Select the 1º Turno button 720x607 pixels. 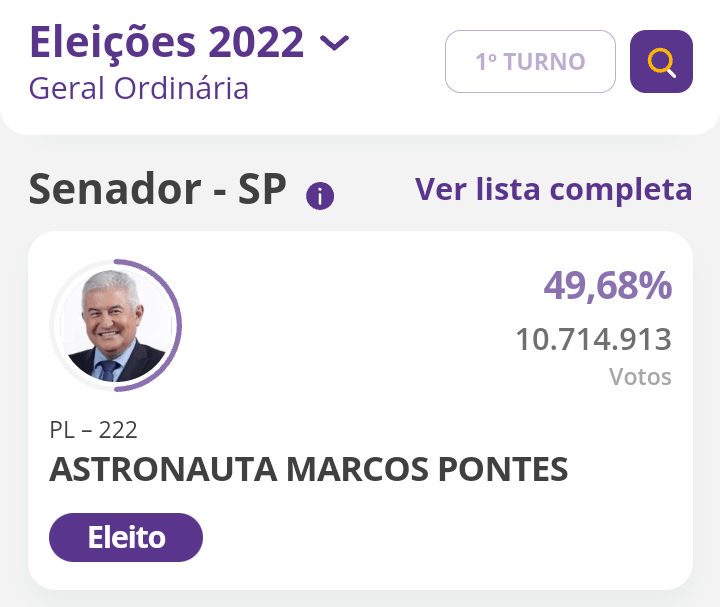[530, 62]
